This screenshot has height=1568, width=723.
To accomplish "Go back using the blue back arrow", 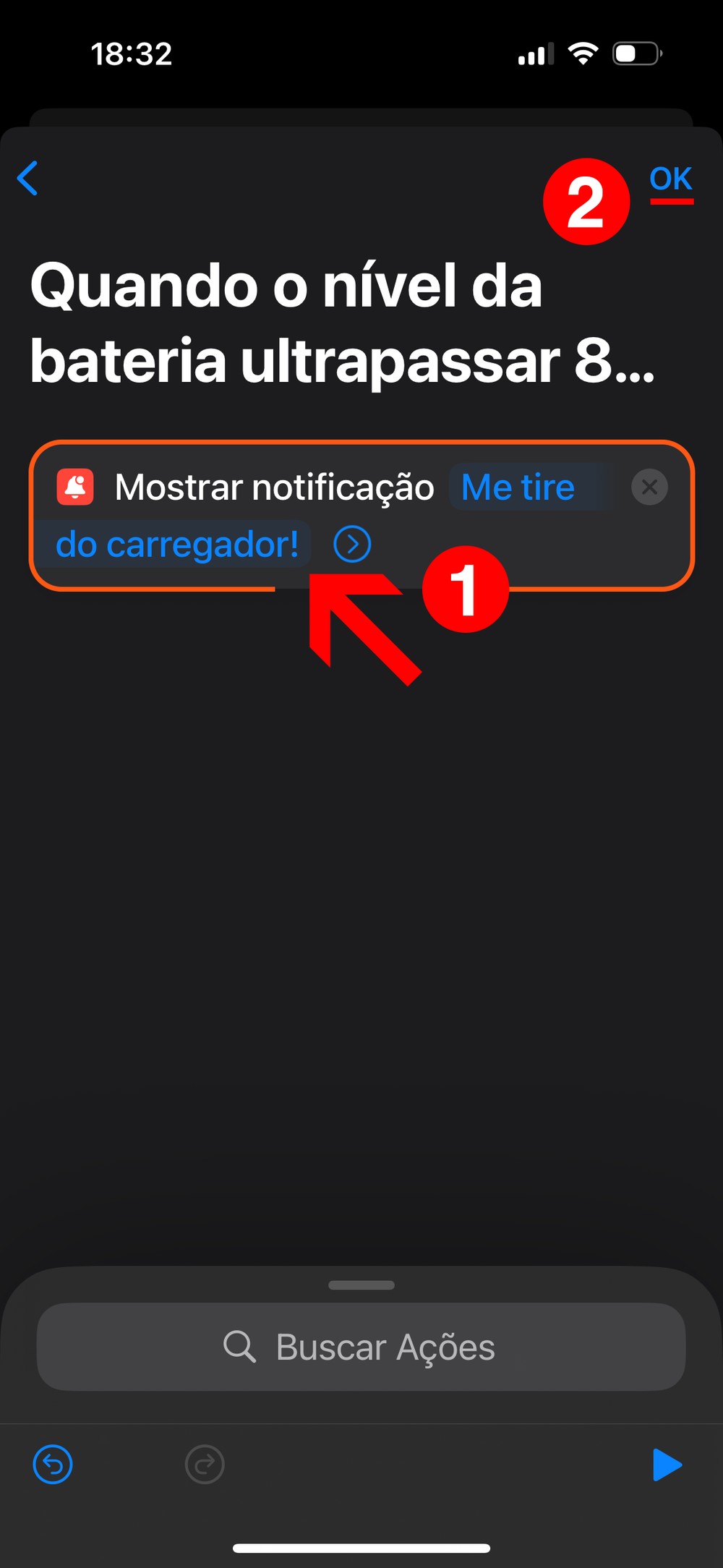I will (x=27, y=178).
